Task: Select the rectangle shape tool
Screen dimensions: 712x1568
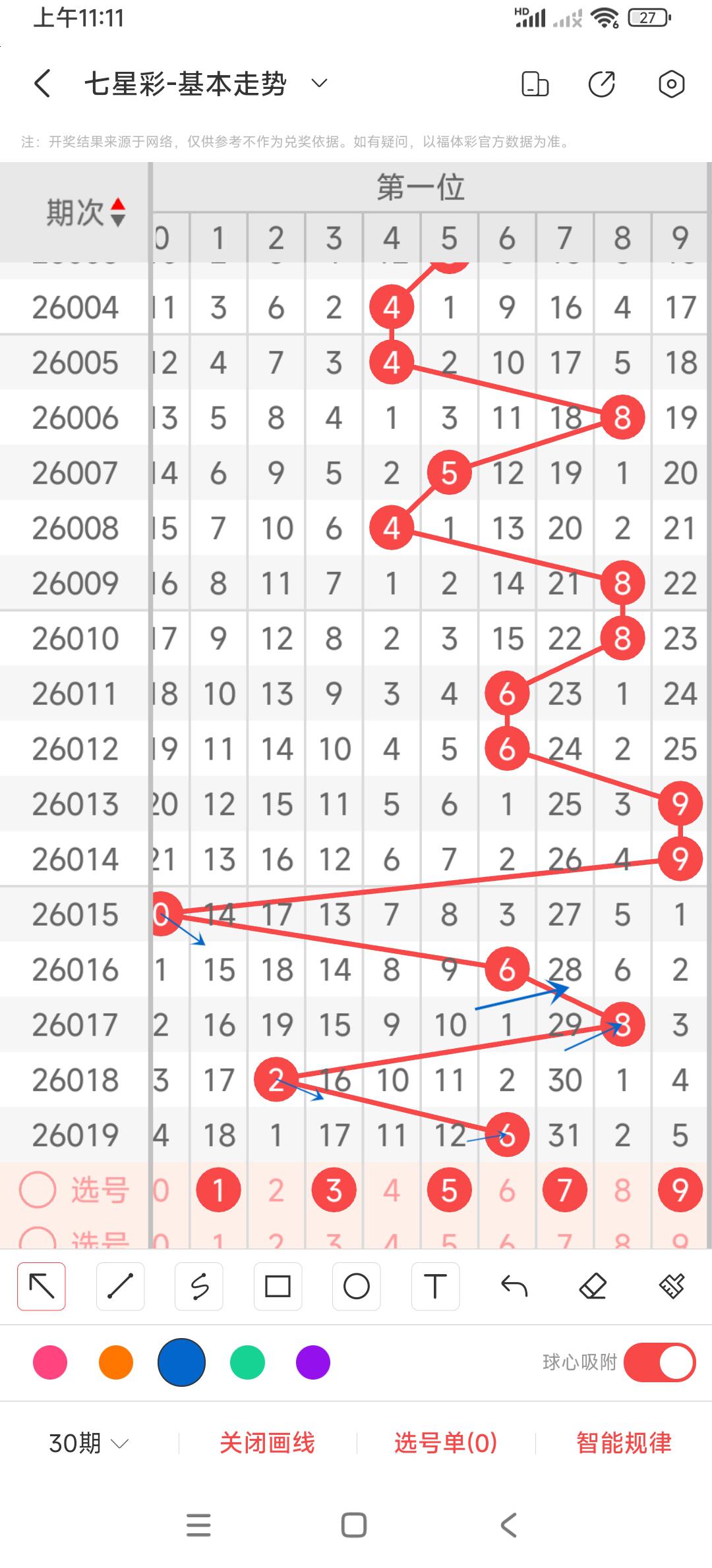Action: pos(278,1286)
